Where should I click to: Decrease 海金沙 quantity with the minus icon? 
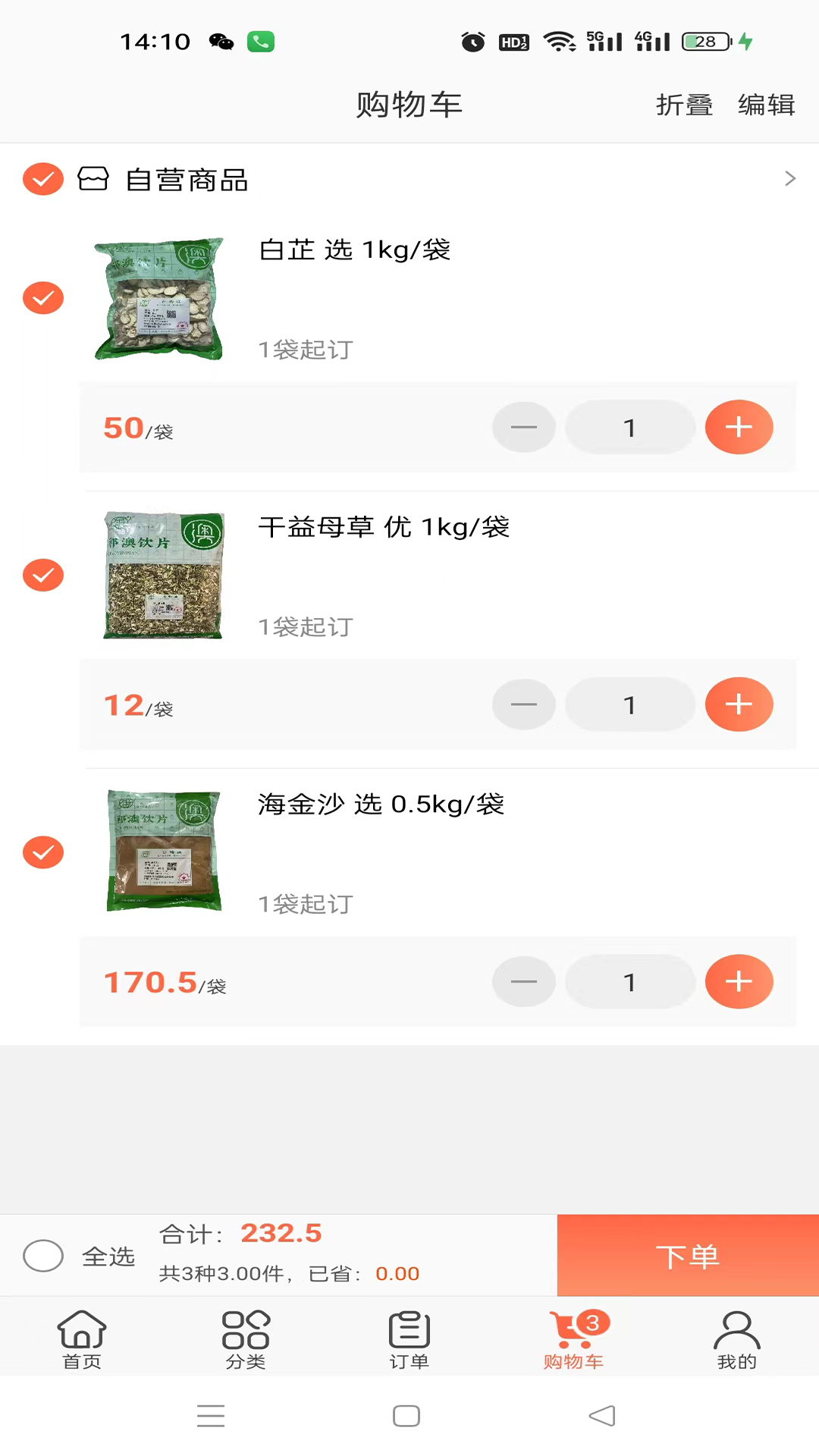click(523, 981)
